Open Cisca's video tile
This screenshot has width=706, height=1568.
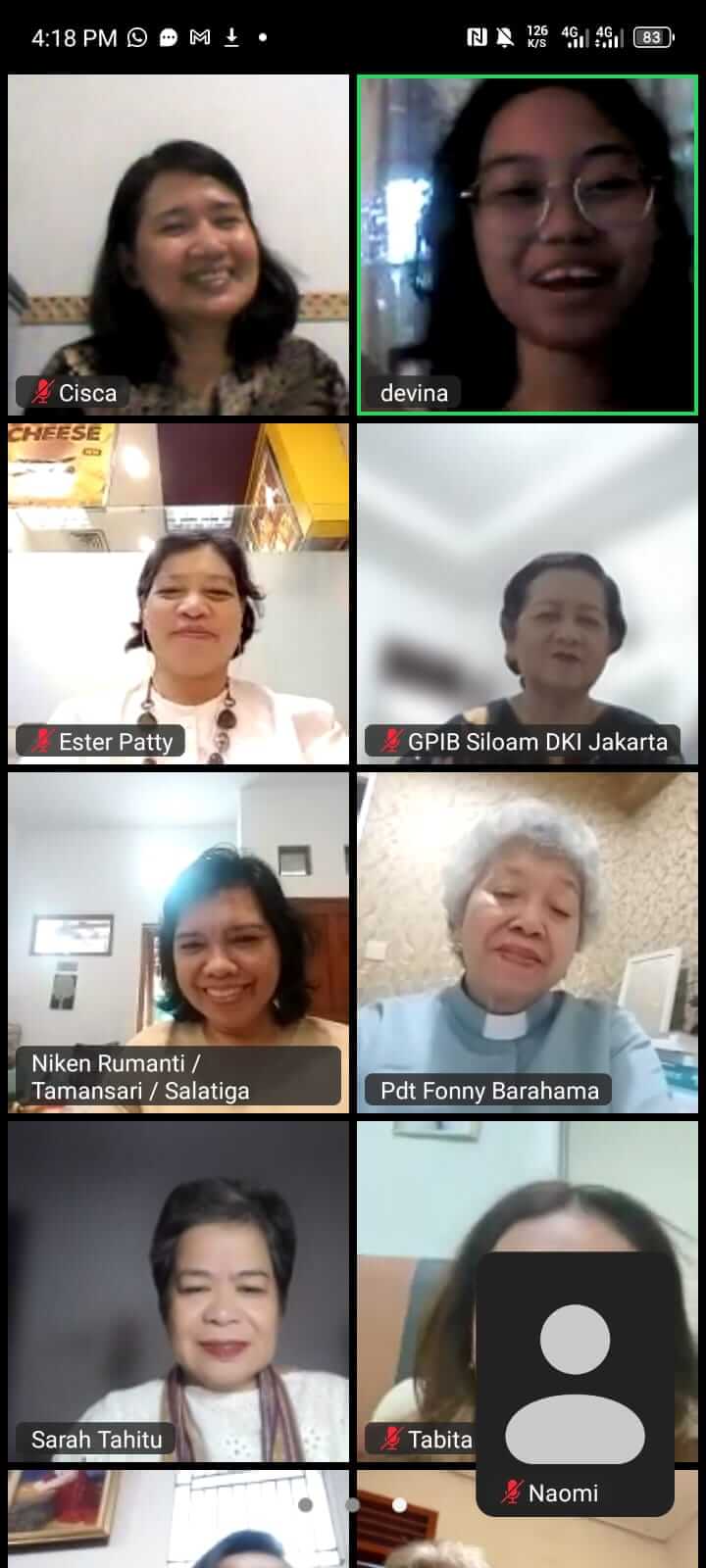(178, 245)
